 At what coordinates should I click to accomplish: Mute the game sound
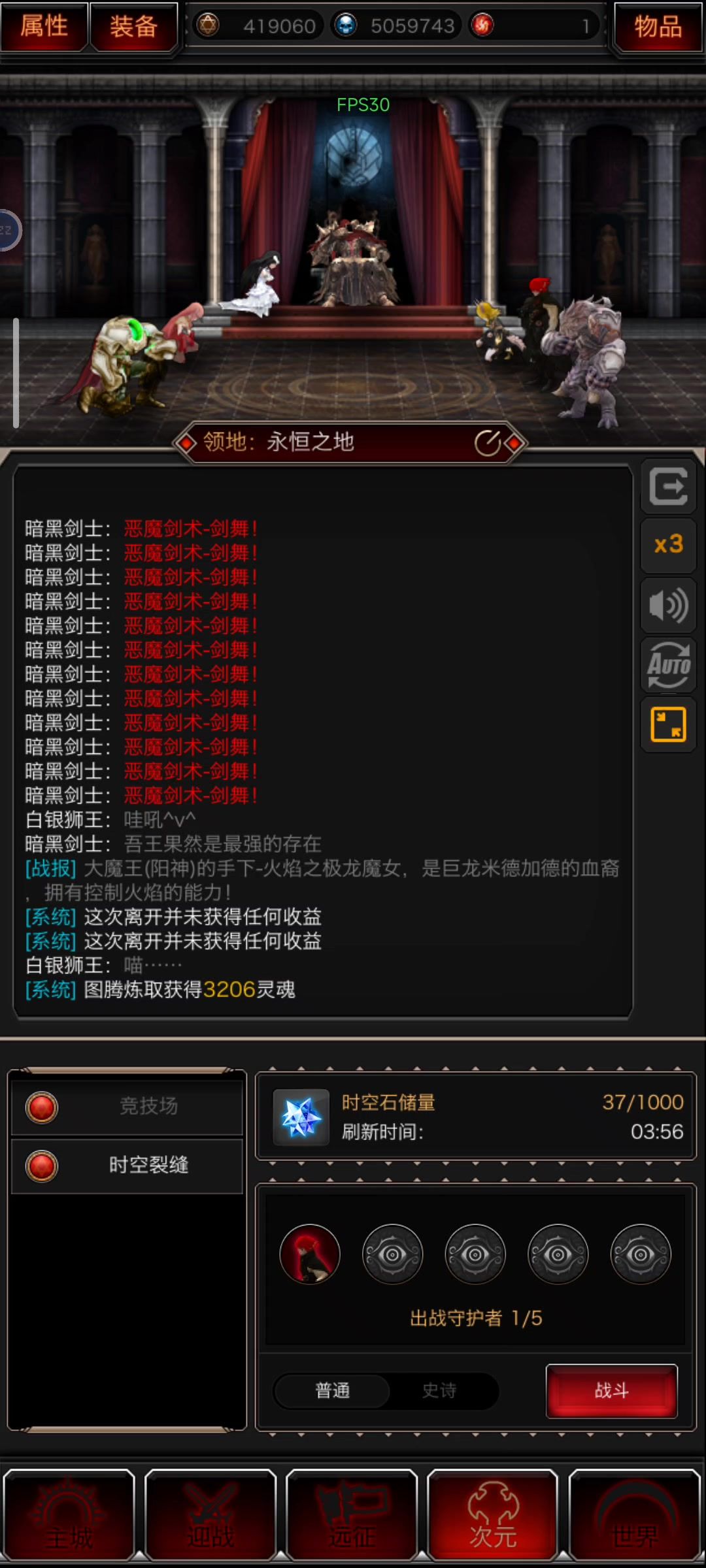(x=668, y=605)
